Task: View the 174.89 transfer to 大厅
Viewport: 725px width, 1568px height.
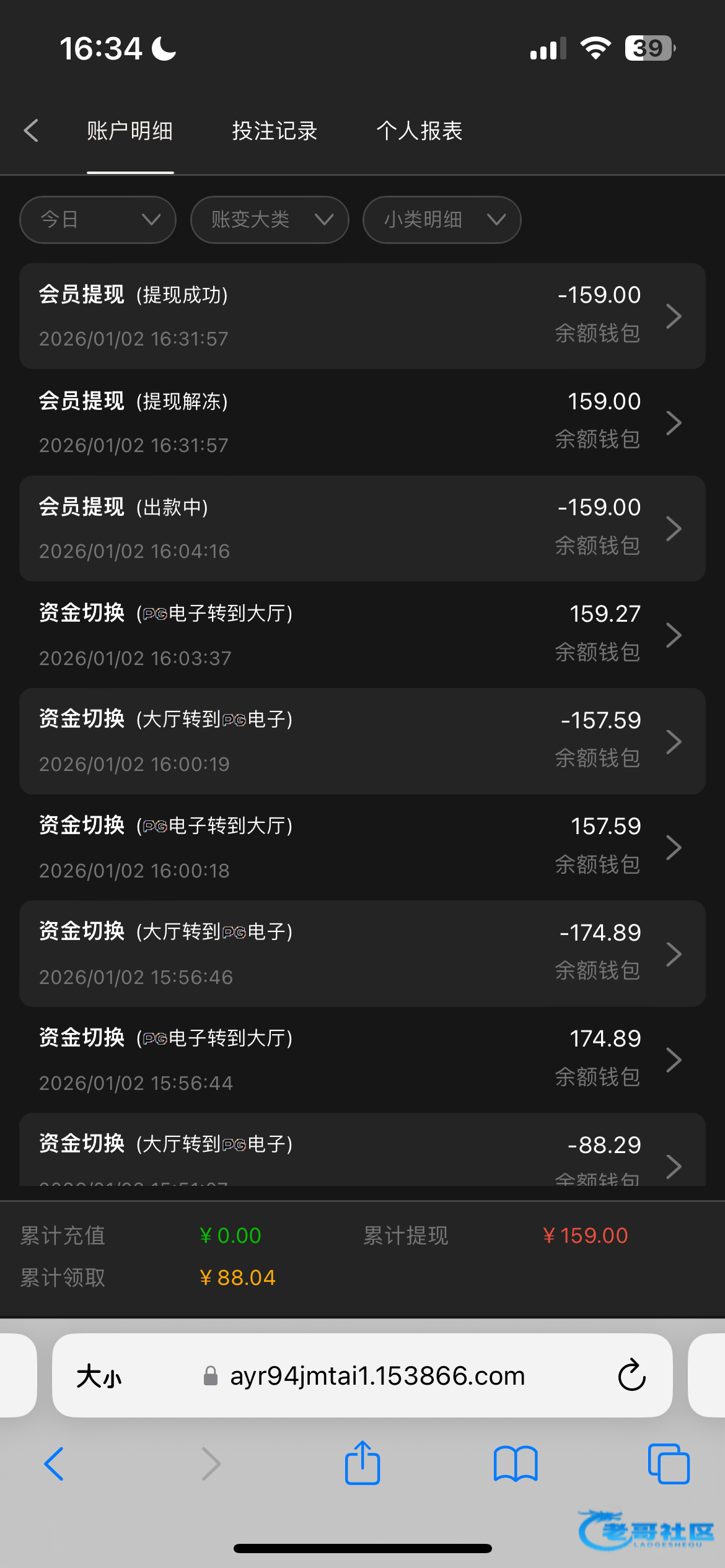Action: tap(362, 1060)
